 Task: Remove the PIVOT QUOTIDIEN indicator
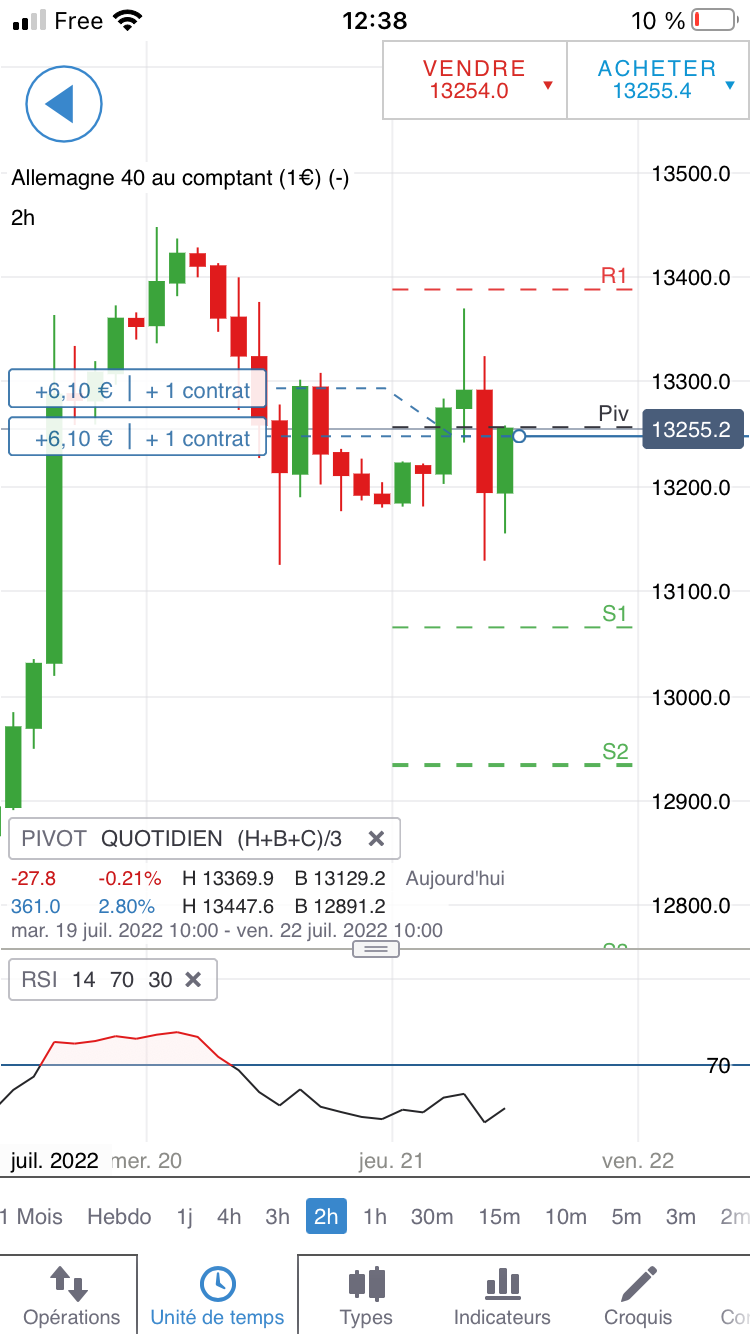[x=376, y=839]
